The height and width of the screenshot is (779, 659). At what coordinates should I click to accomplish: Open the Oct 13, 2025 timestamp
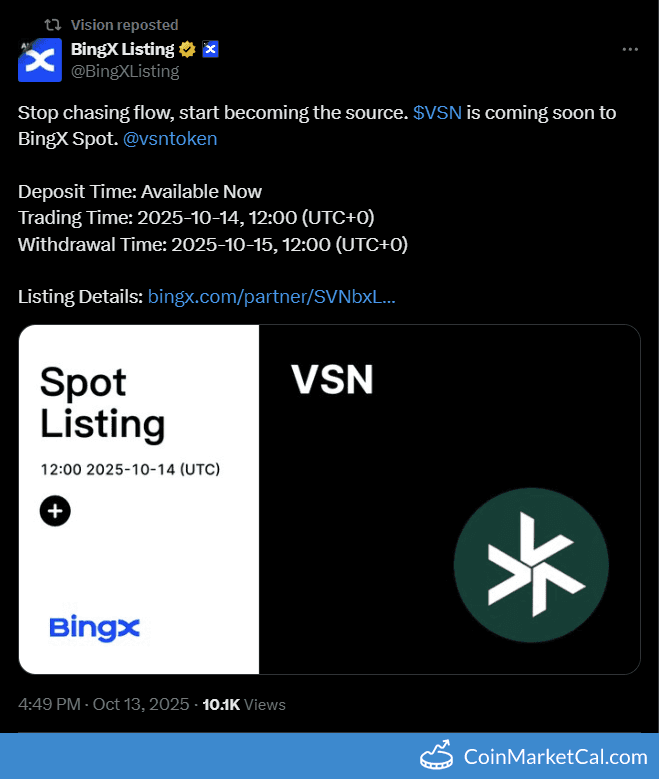point(141,704)
